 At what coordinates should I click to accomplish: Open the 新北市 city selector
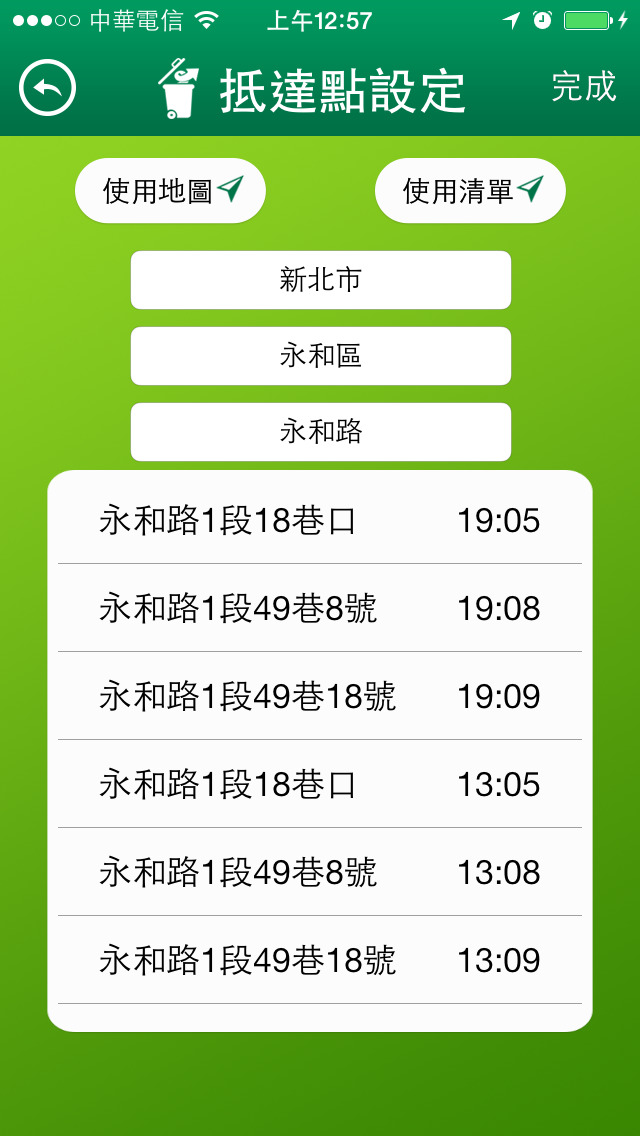320,280
